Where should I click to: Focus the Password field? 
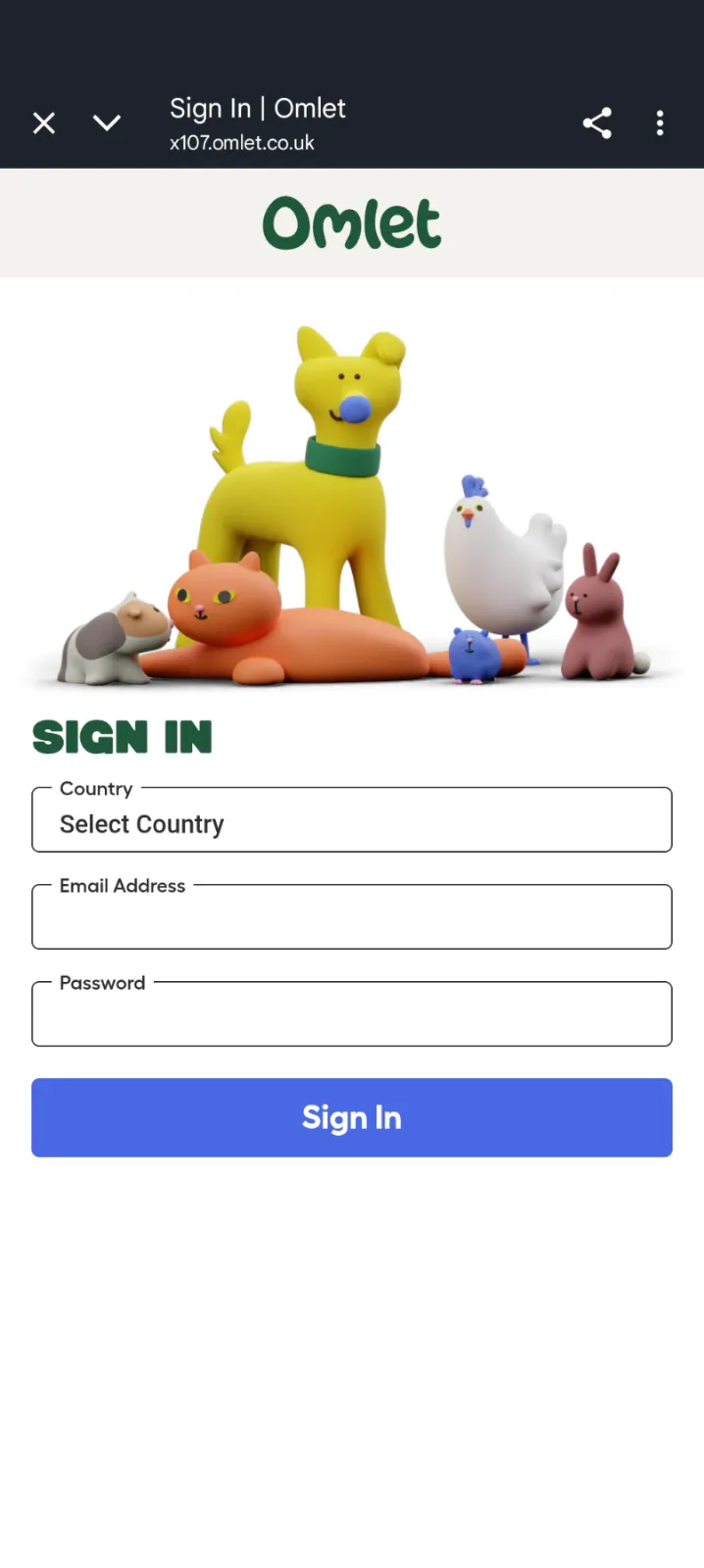tap(351, 1017)
